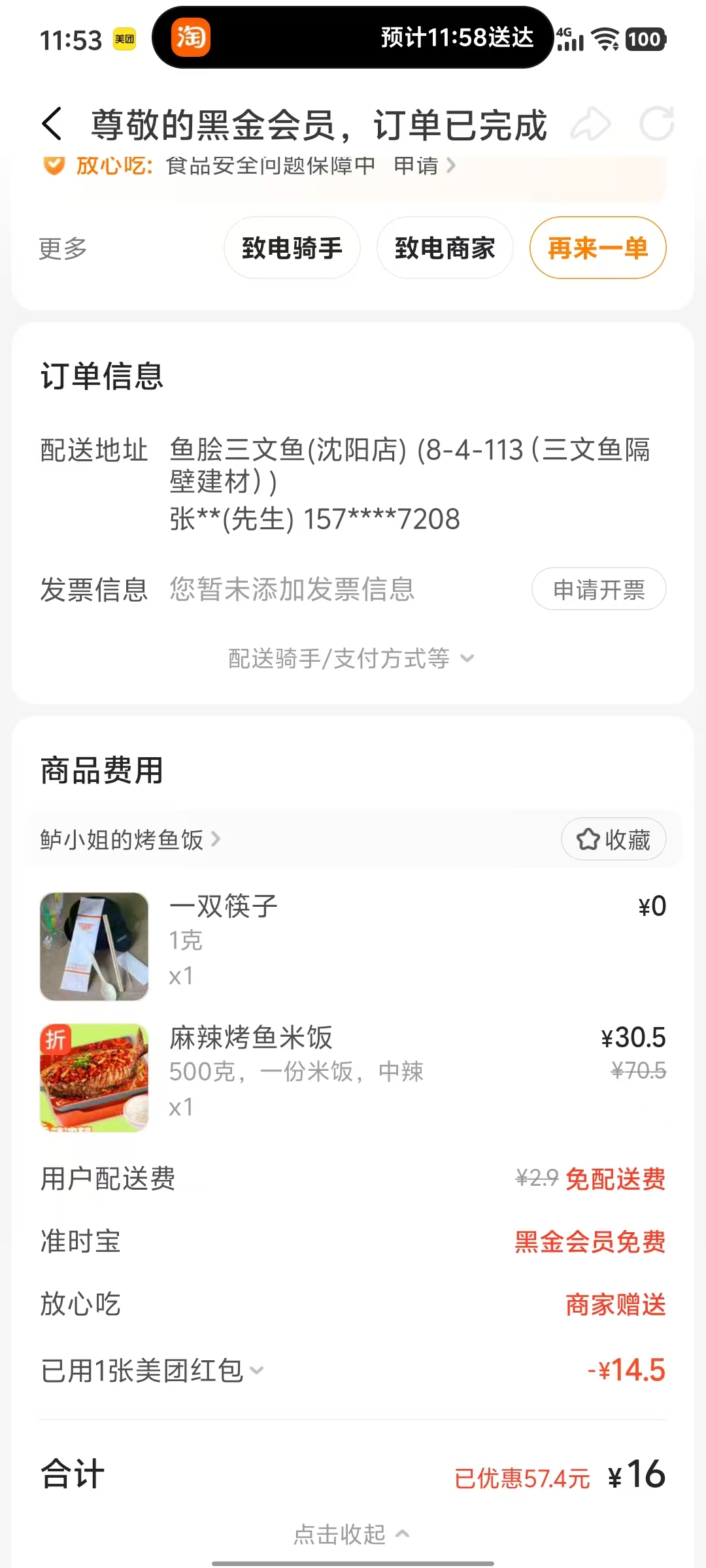The width and height of the screenshot is (706, 1568).
Task: Go back using the top-left arrow
Action: [x=52, y=124]
